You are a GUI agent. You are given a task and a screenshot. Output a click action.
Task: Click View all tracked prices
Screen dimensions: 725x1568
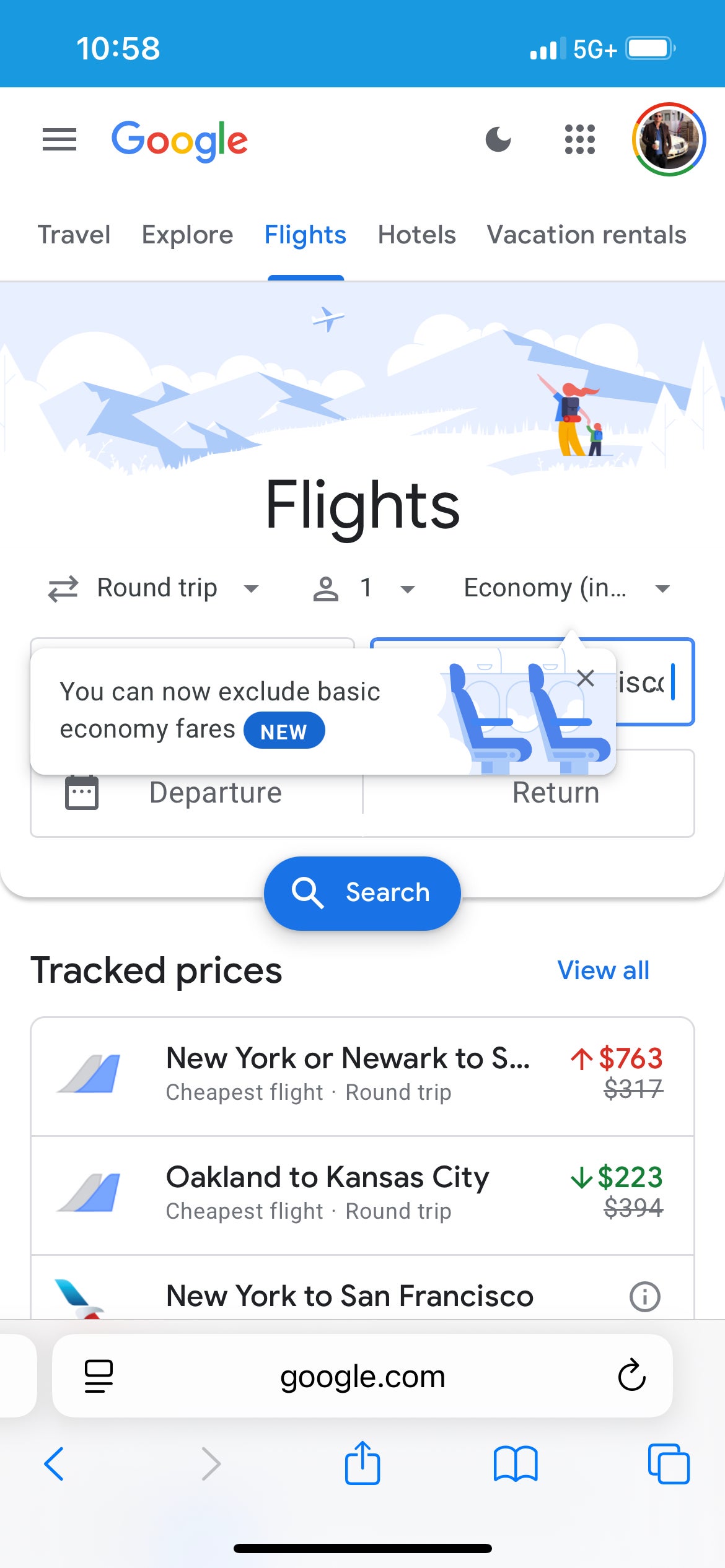coord(603,970)
